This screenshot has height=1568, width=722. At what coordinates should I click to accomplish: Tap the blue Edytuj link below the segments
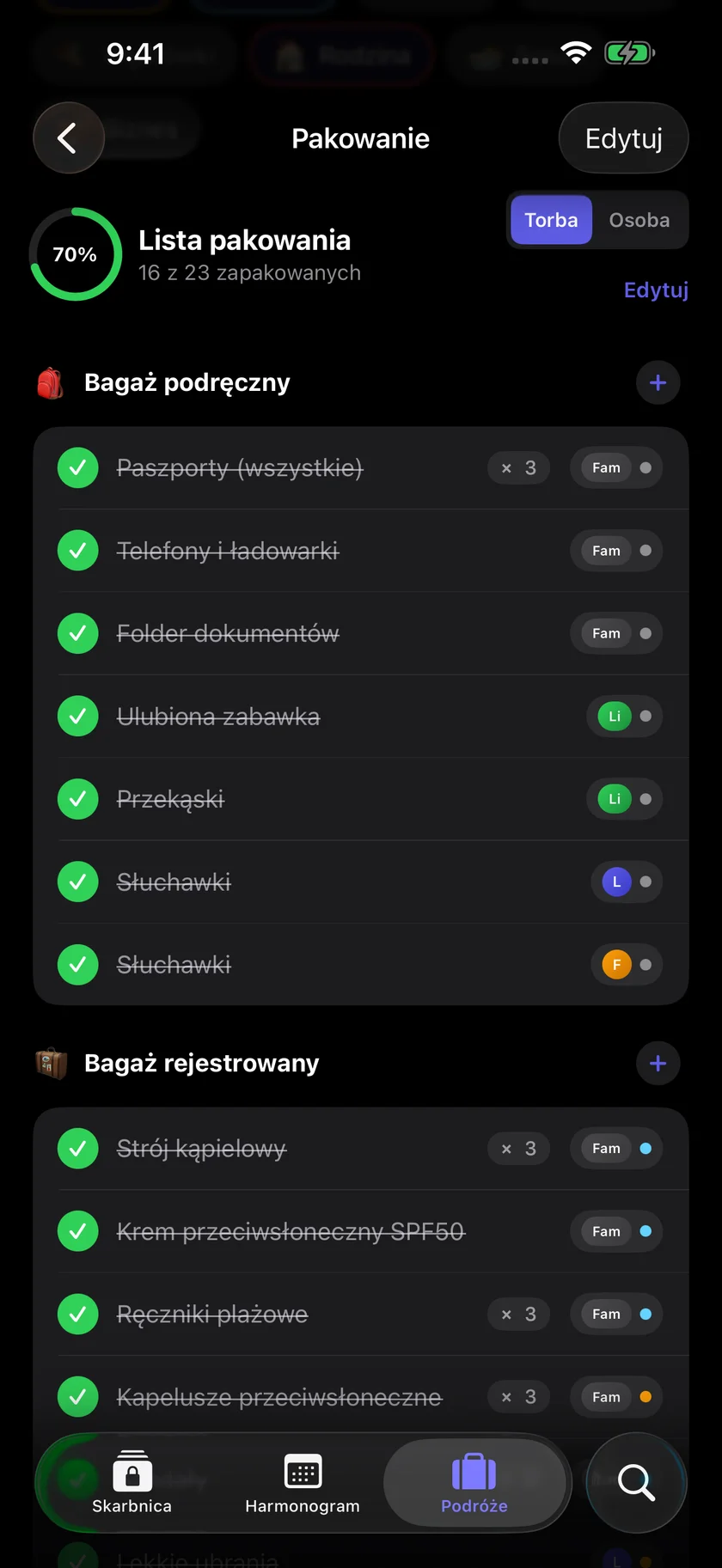tap(656, 290)
